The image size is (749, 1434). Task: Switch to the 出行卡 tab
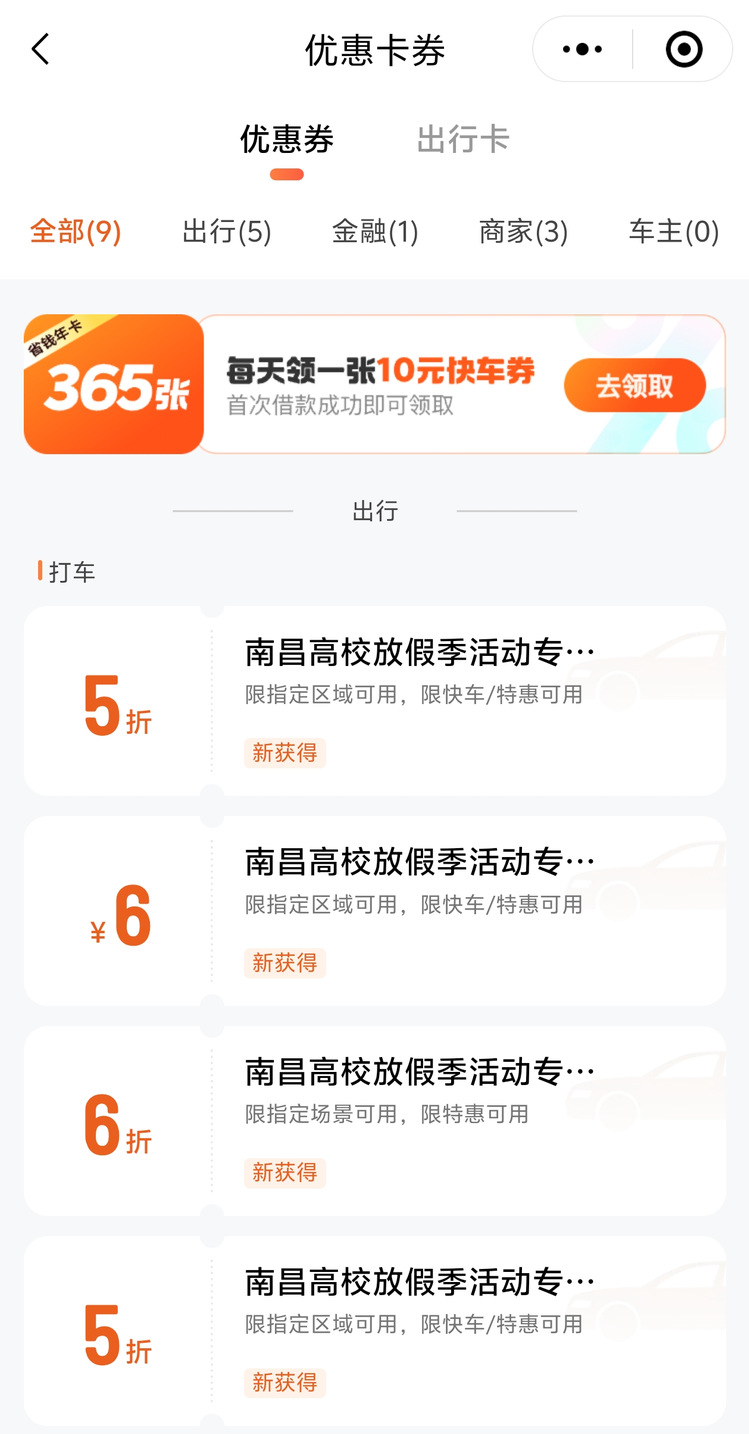click(463, 139)
